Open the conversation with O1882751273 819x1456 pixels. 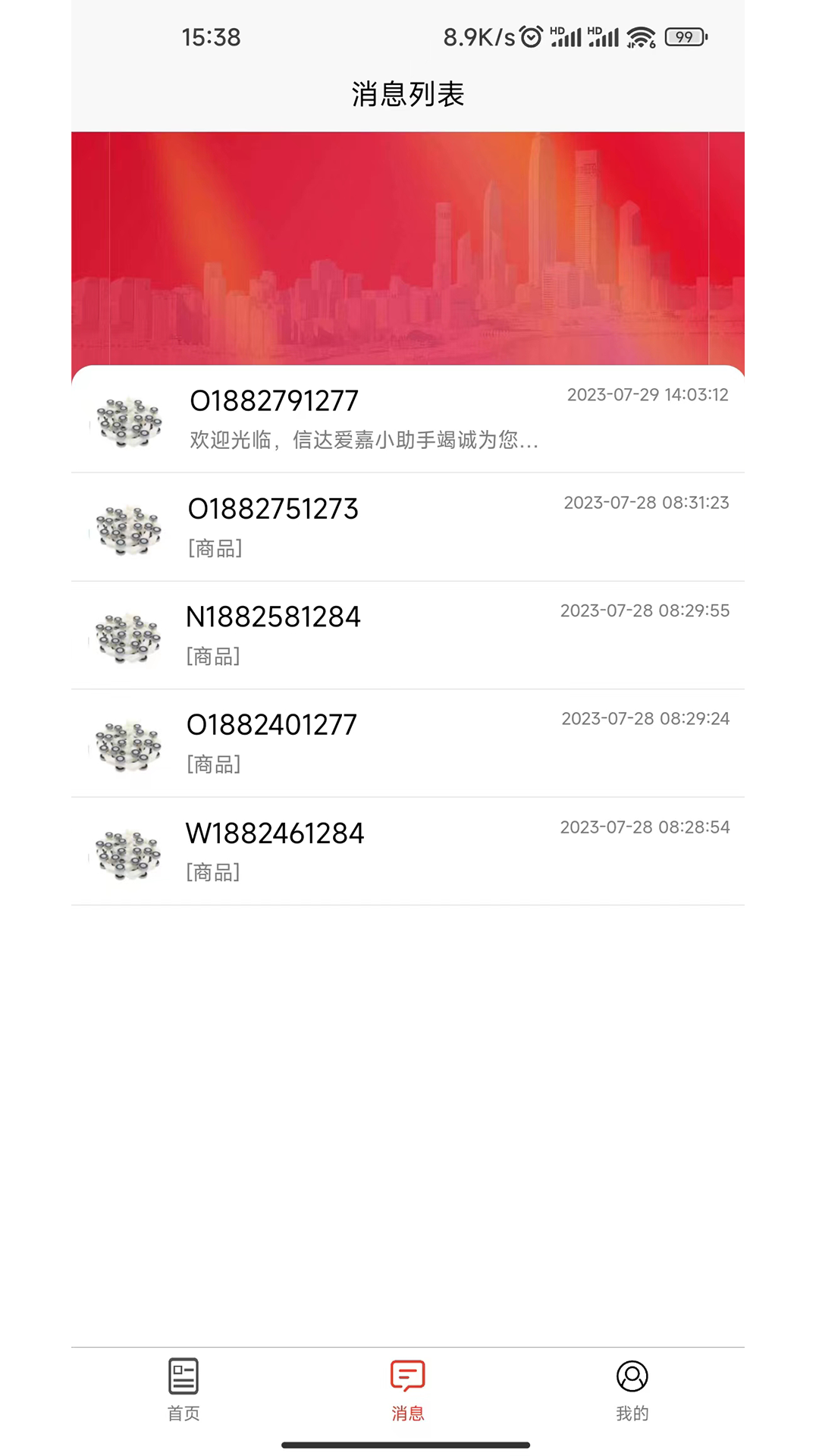[x=409, y=527]
